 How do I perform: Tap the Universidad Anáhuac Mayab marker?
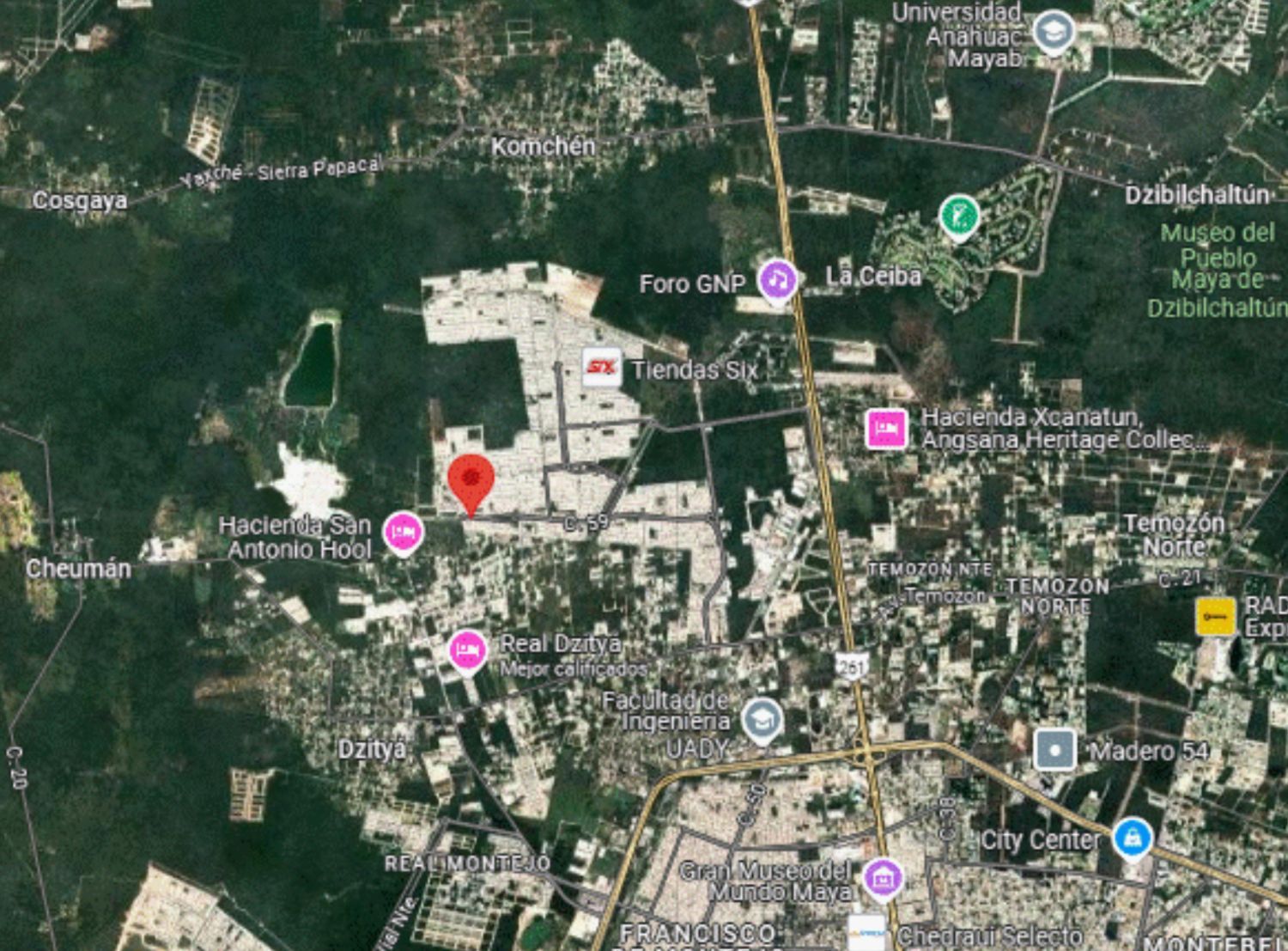pos(1054,33)
